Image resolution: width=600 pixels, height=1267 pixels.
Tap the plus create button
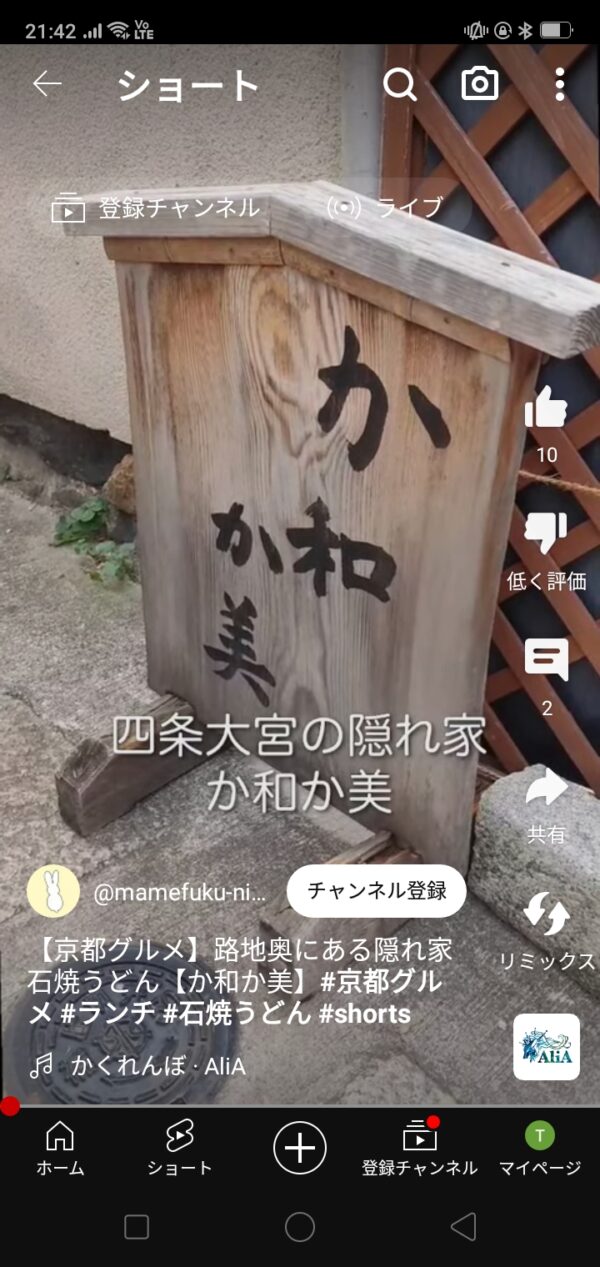point(300,1147)
